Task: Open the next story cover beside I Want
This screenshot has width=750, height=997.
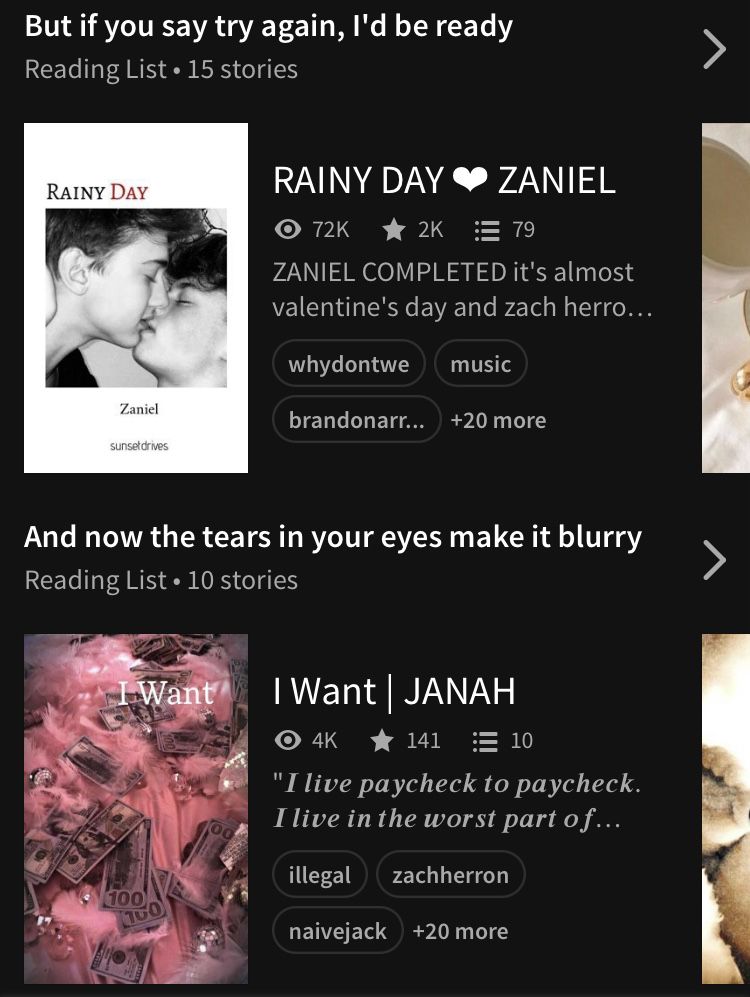Action: (x=727, y=808)
